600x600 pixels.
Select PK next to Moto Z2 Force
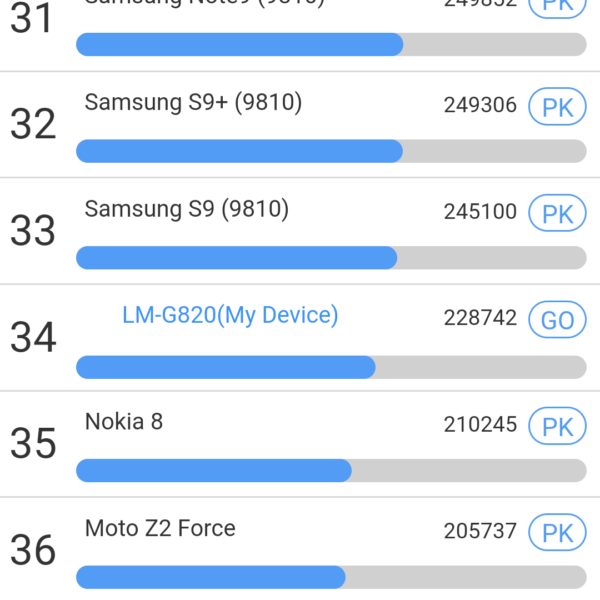557,532
